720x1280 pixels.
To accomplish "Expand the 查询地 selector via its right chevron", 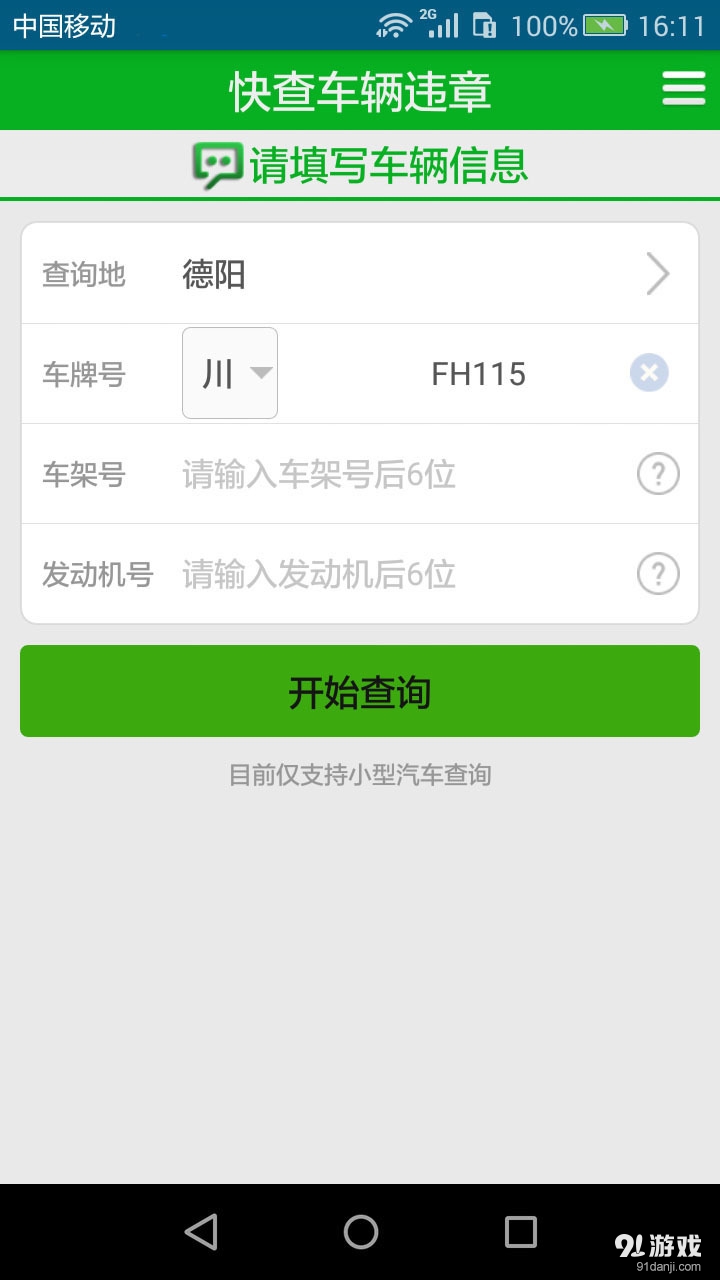I will coord(657,273).
